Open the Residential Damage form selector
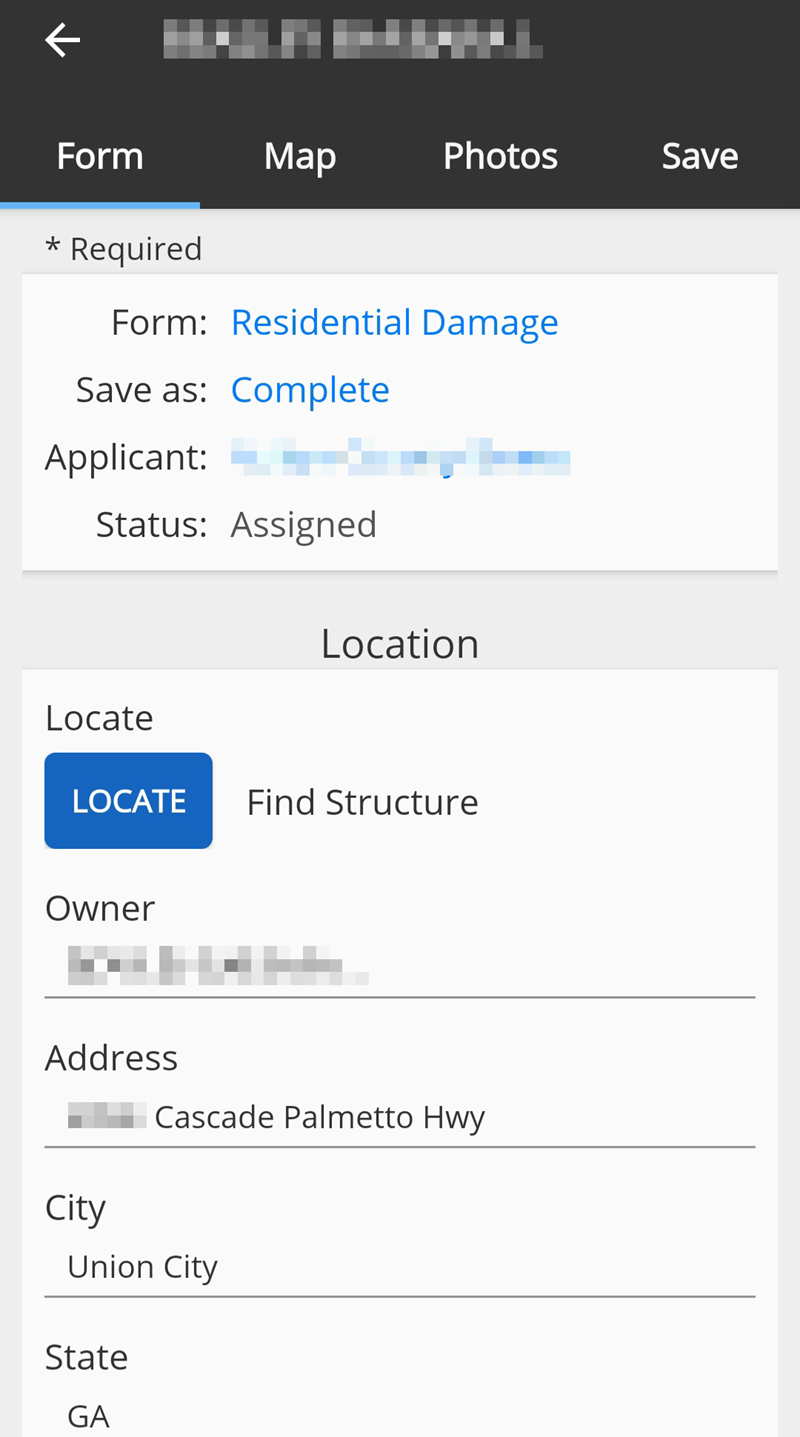This screenshot has height=1437, width=800. 394,320
